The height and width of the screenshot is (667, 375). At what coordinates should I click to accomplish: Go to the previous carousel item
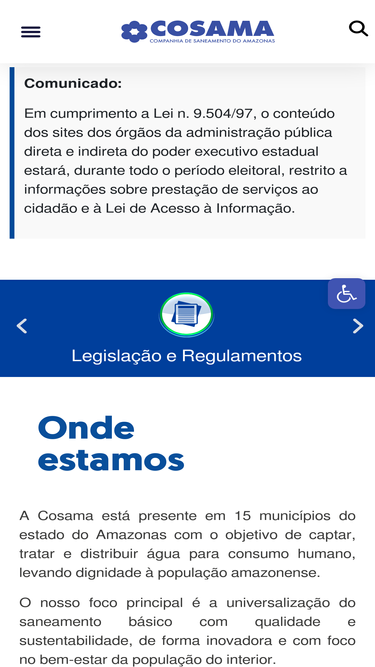pyautogui.click(x=22, y=326)
